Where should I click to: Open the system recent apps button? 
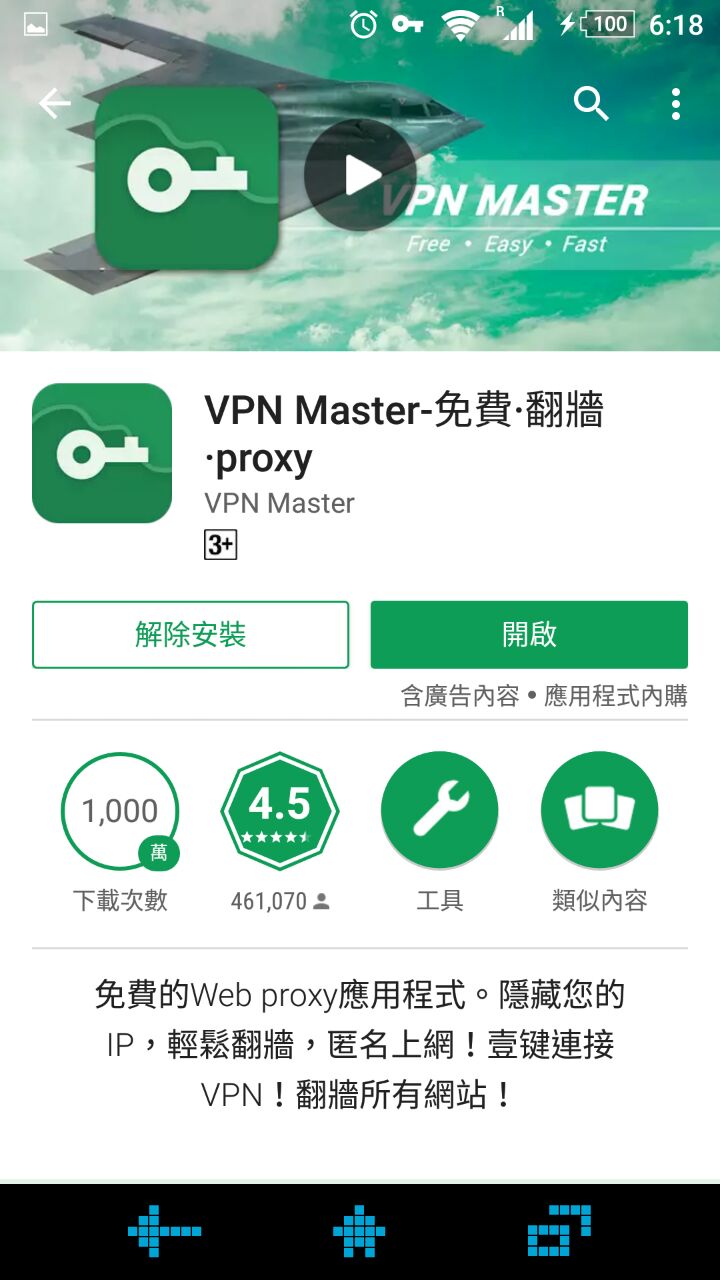coord(558,1231)
